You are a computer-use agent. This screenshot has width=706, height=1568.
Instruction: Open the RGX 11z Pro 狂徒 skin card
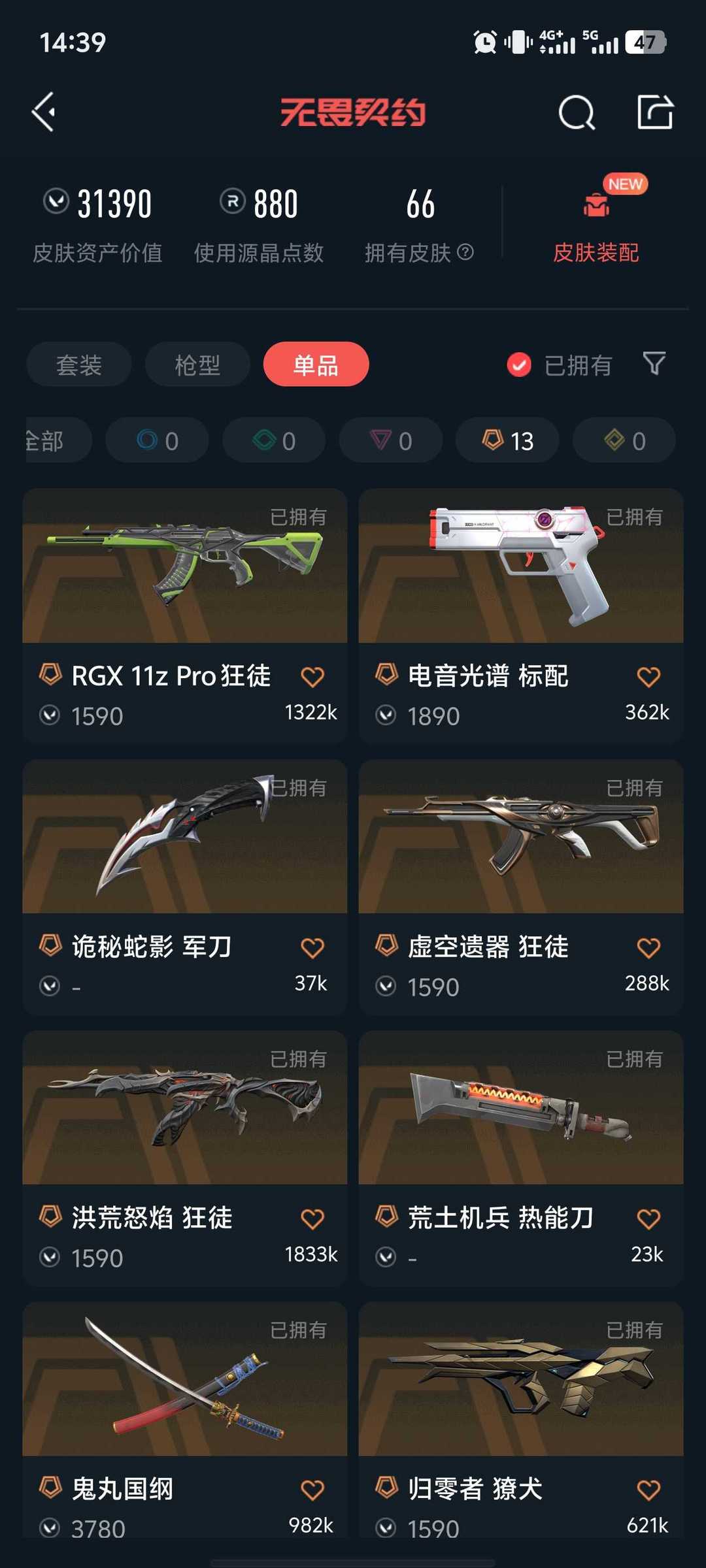185,616
